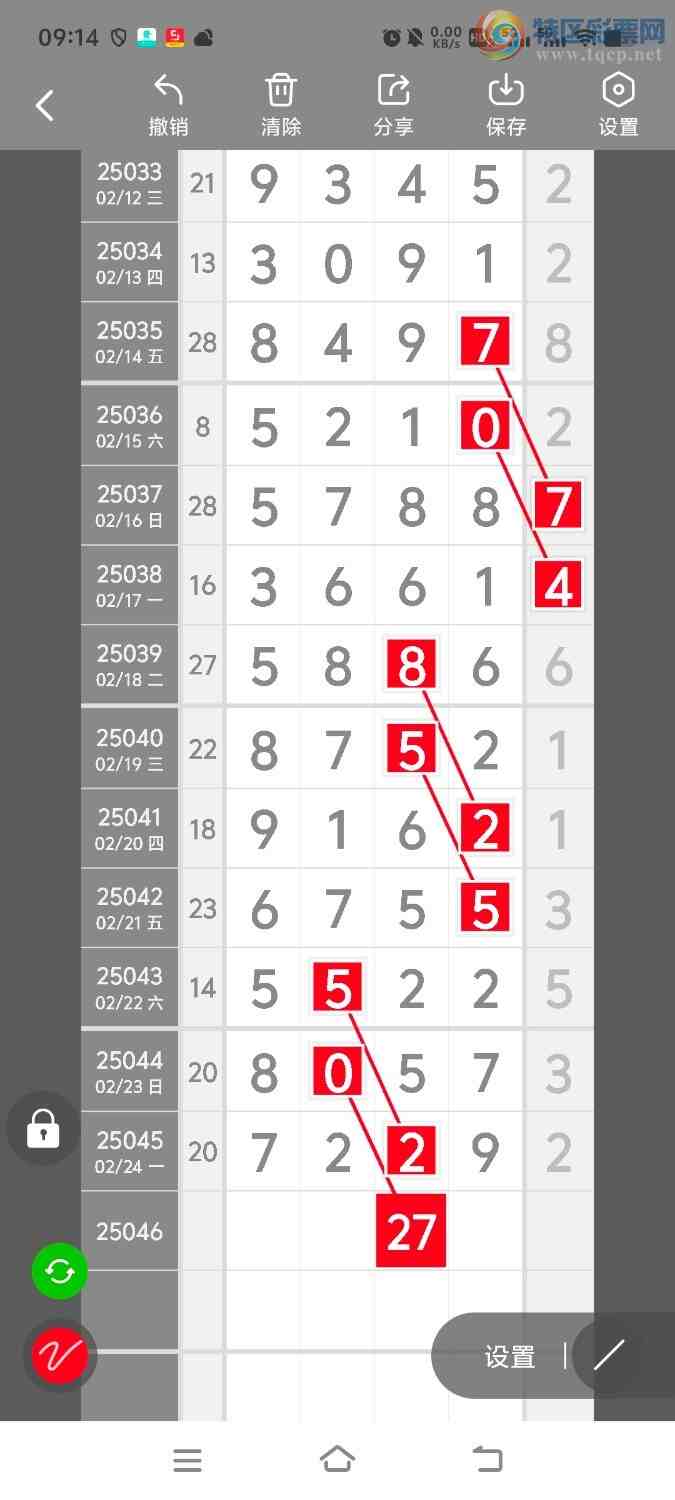Open 设置 in the top toolbar
Image resolution: width=675 pixels, height=1500 pixels.
pos(618,105)
